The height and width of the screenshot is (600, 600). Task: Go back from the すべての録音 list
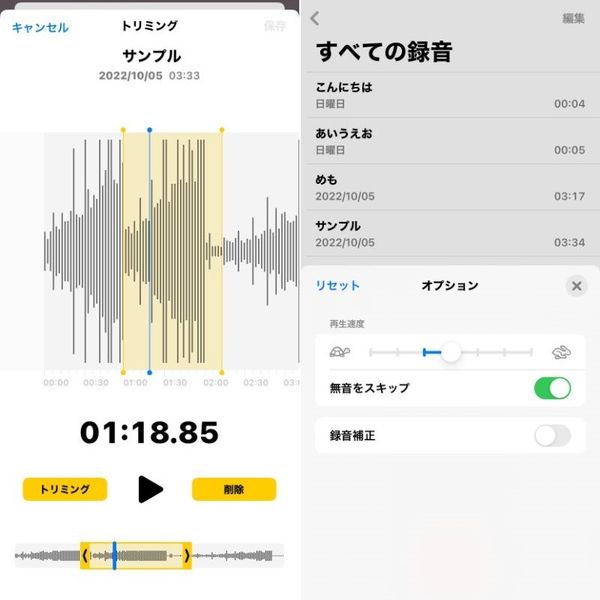[x=315, y=18]
